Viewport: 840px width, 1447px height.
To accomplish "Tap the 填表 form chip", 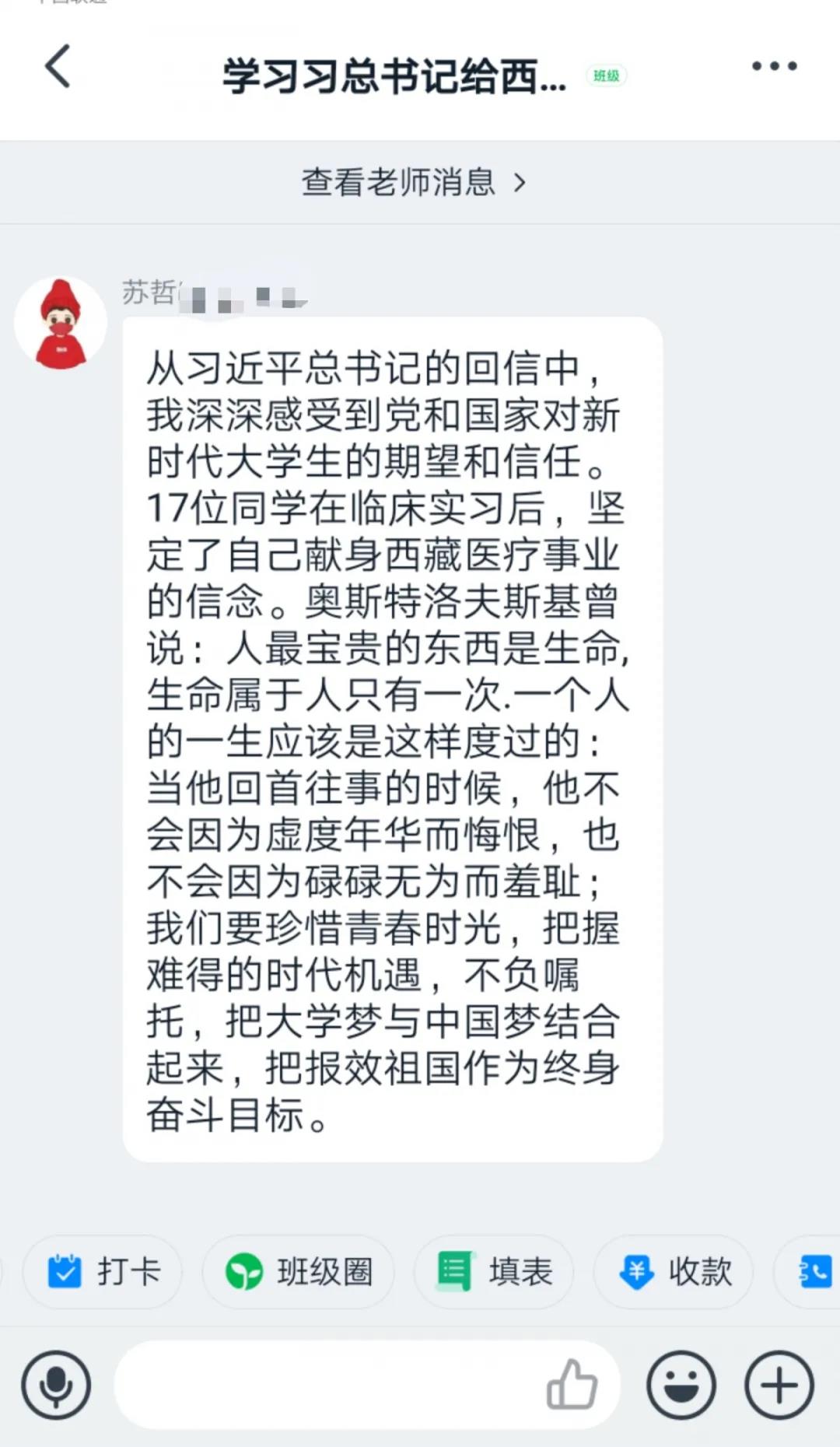I will (x=495, y=1272).
